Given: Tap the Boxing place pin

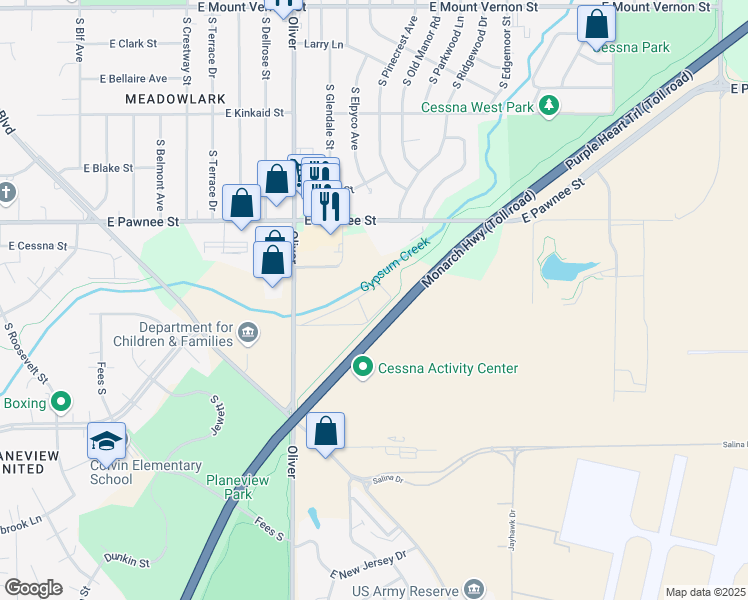Looking at the screenshot, I should [x=60, y=402].
